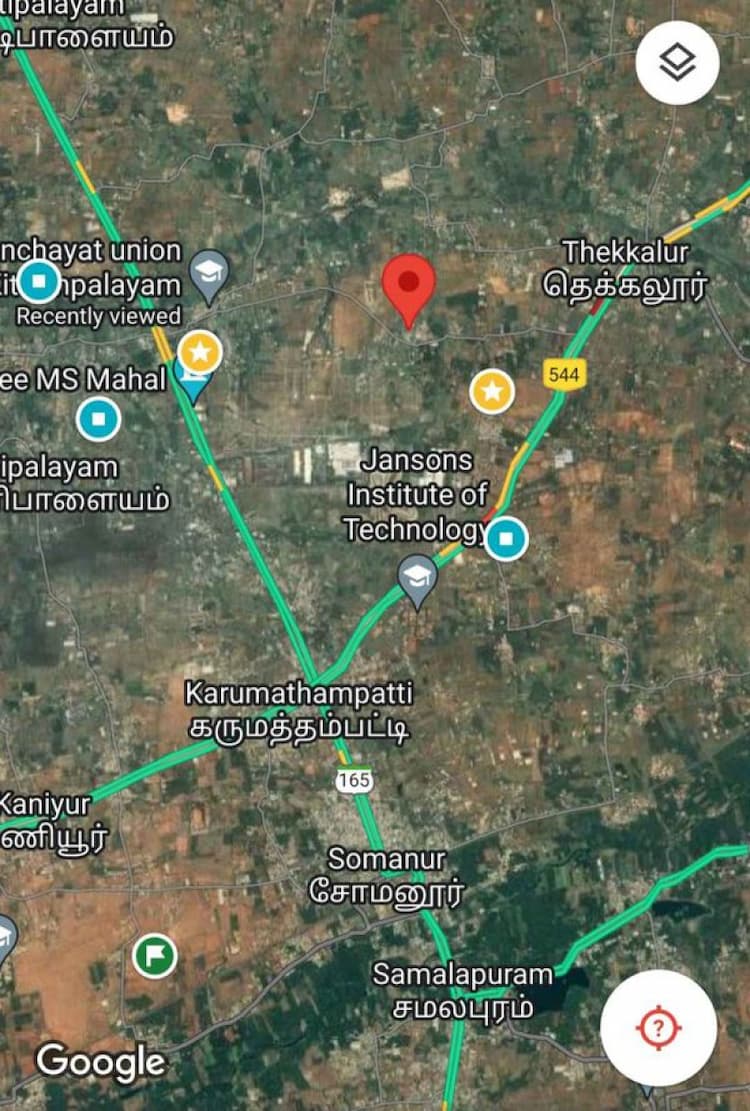750x1111 pixels.
Task: Open the Samalapuram place label
Action: pyautogui.click(x=462, y=990)
